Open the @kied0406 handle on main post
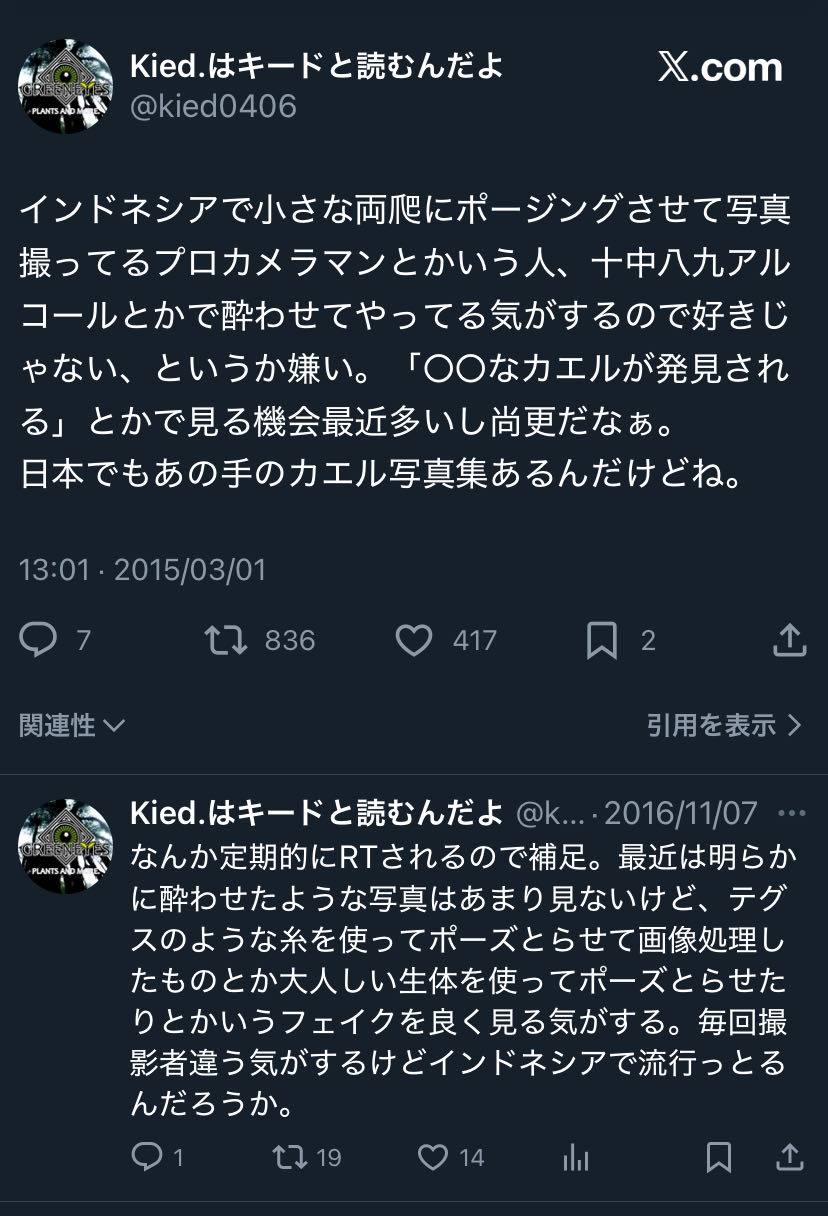Screen dimensions: 828x1216 [x=214, y=106]
